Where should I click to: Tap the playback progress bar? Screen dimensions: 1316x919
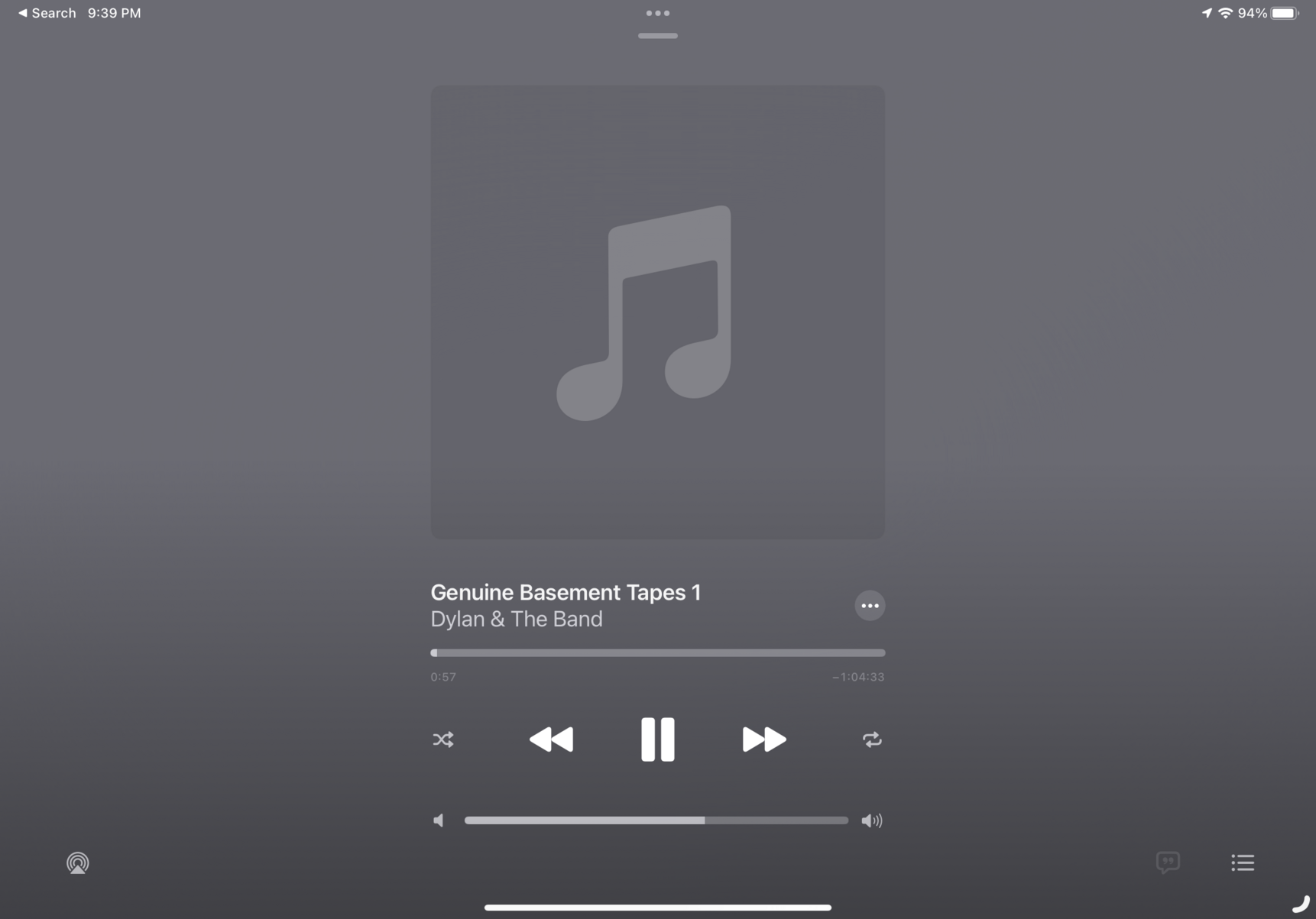657,653
